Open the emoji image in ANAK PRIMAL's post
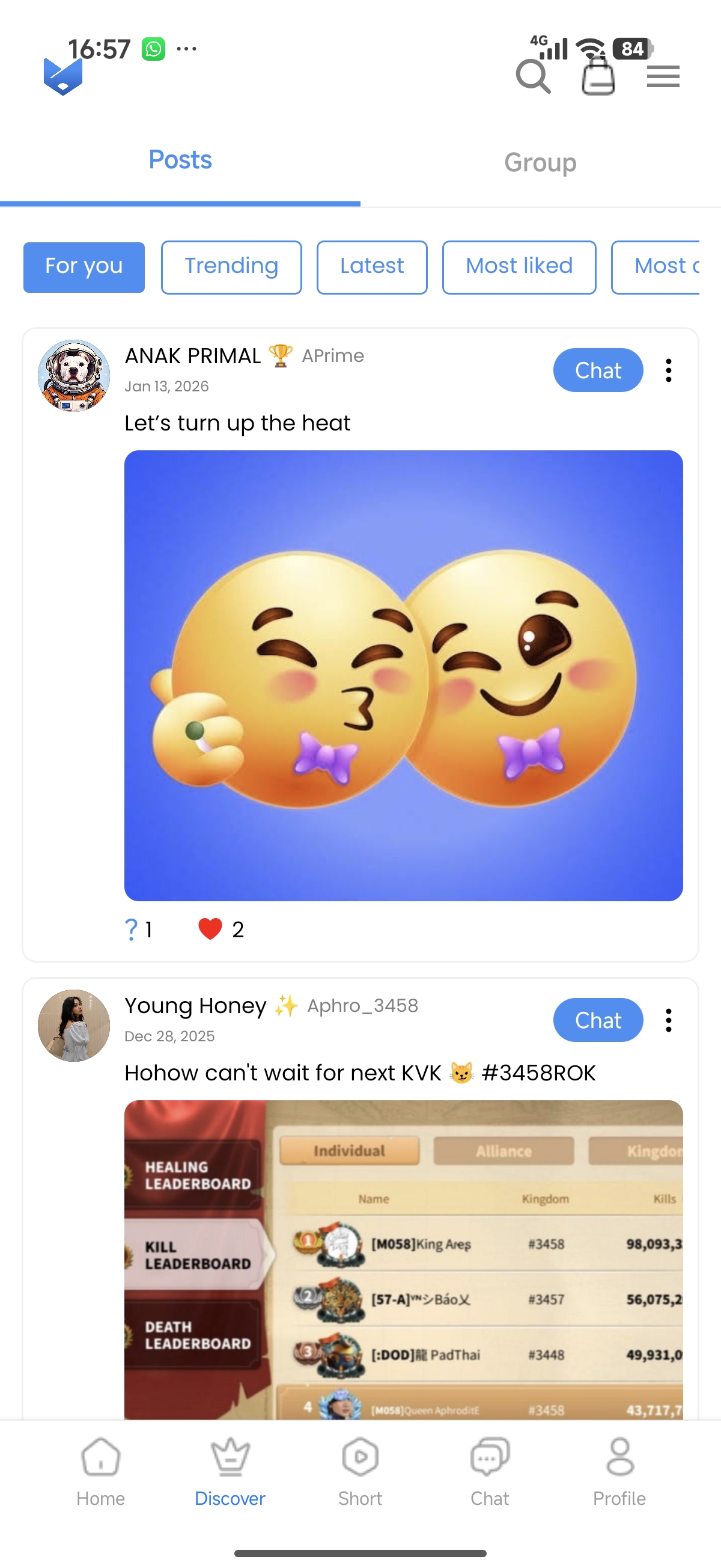721x1568 pixels. coord(403,675)
